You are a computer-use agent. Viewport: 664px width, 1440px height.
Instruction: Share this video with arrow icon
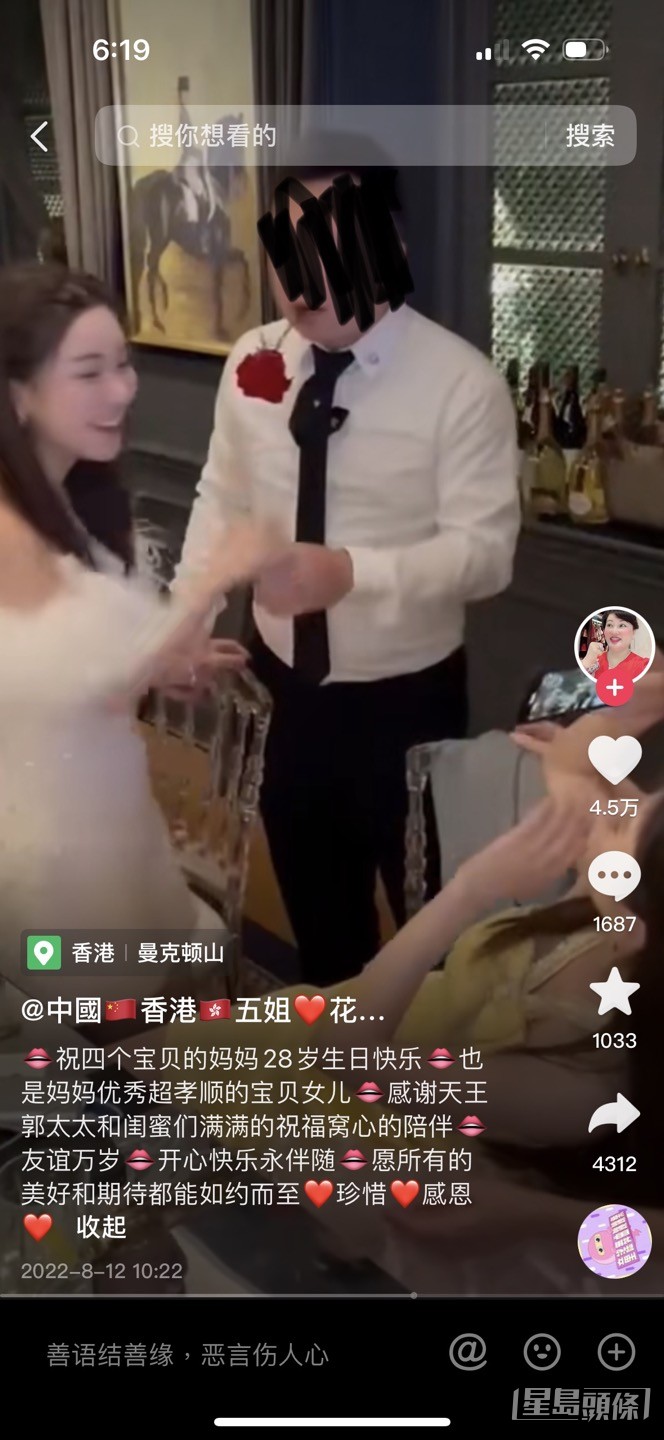pos(614,1115)
